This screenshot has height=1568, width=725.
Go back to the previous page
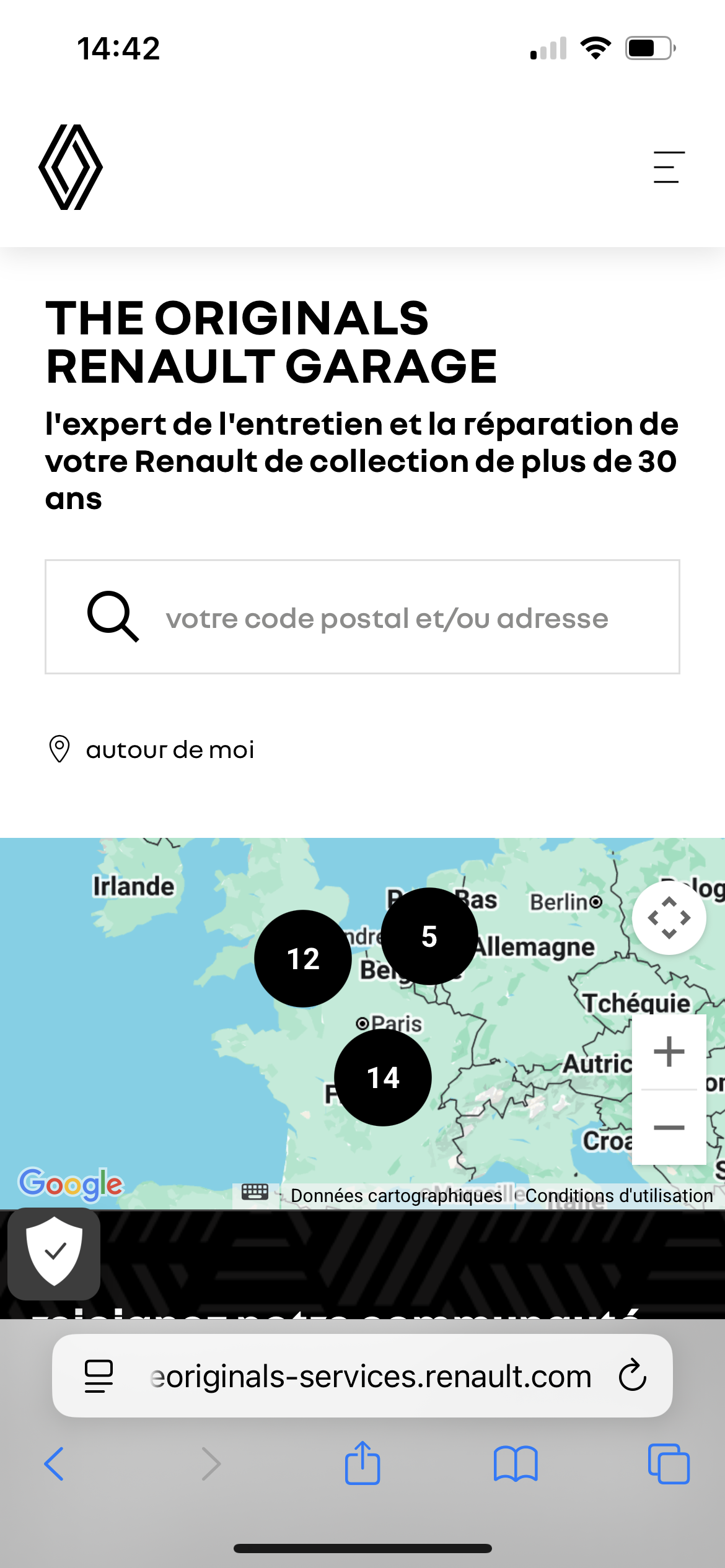click(x=54, y=1464)
